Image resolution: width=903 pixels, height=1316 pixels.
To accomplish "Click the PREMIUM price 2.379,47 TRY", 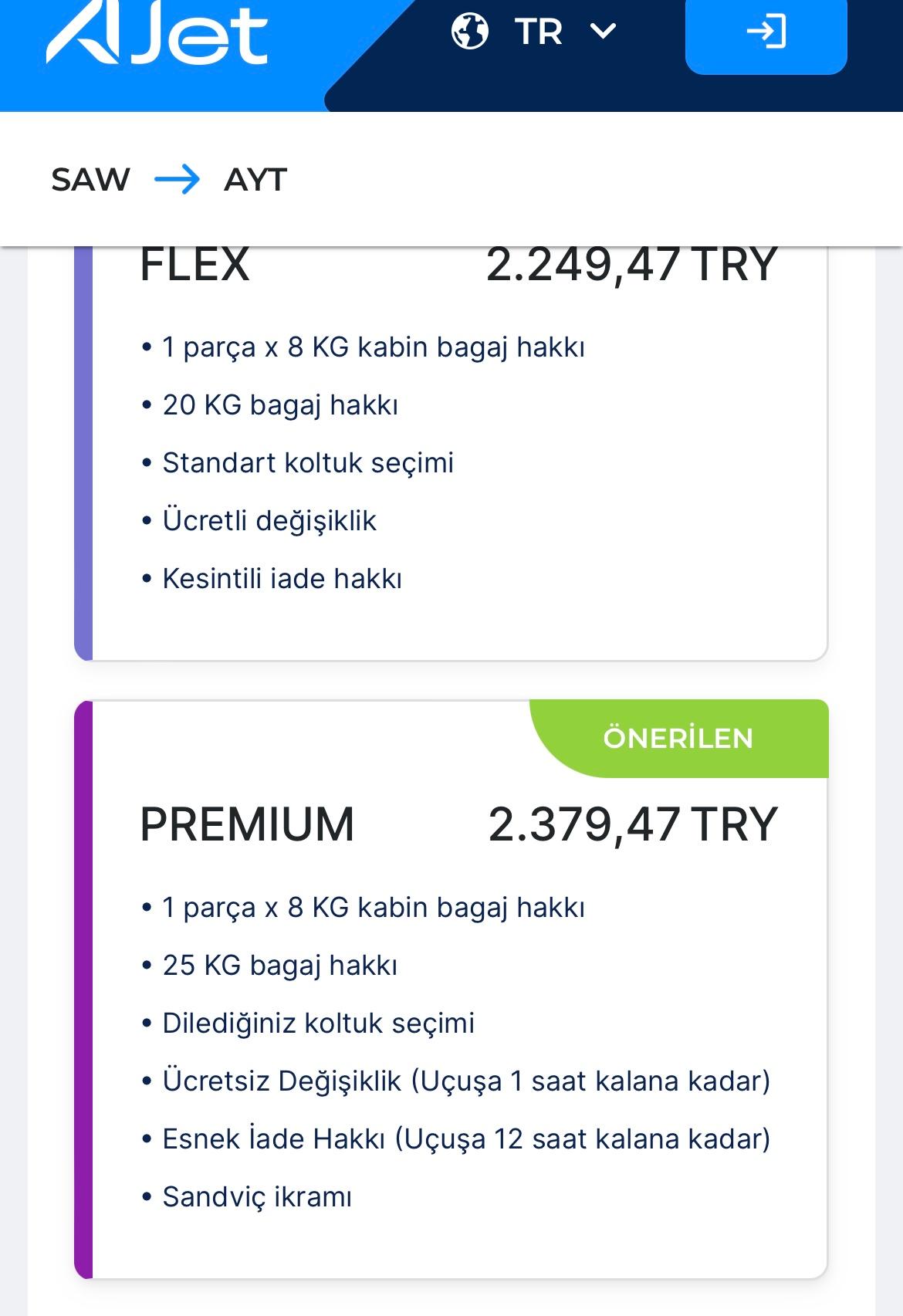I will pos(633,824).
